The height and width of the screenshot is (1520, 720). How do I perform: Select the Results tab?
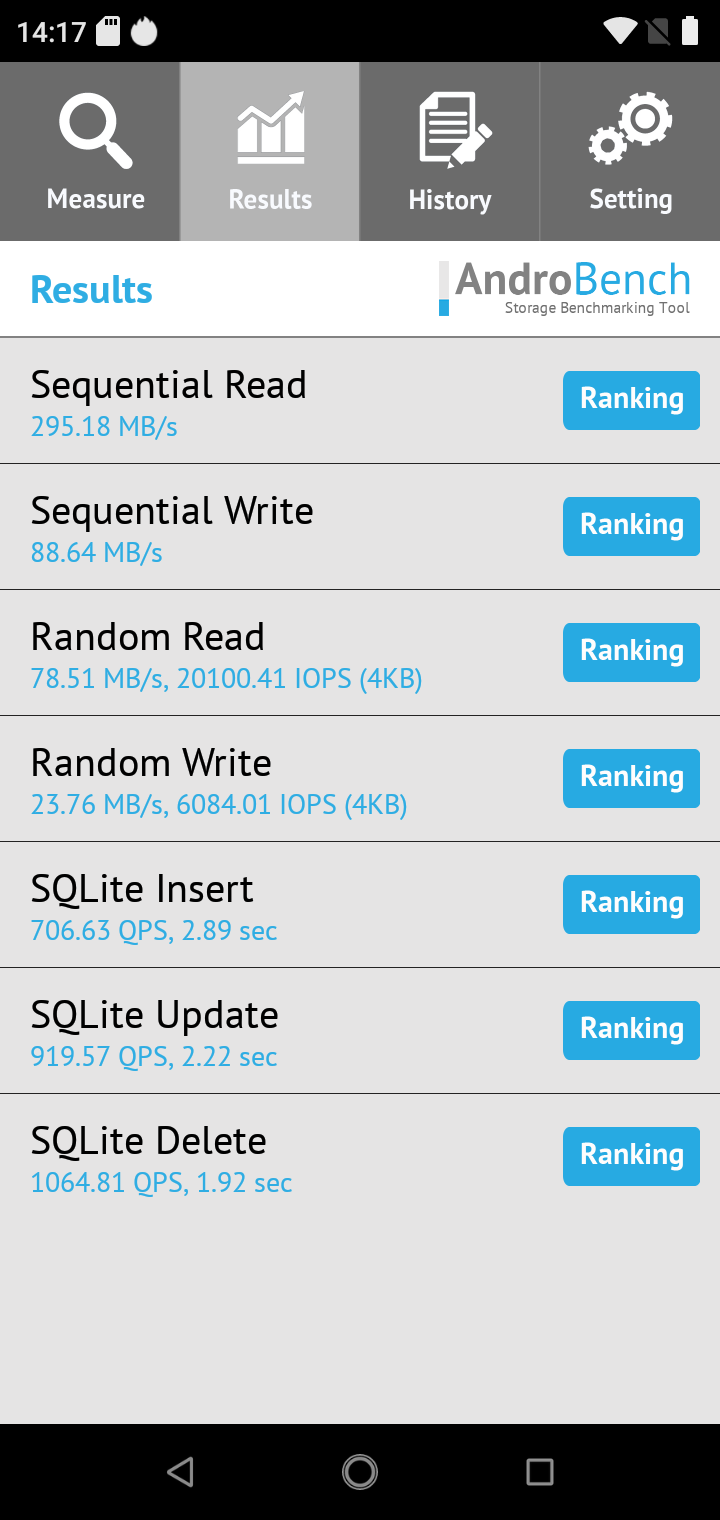(x=270, y=152)
